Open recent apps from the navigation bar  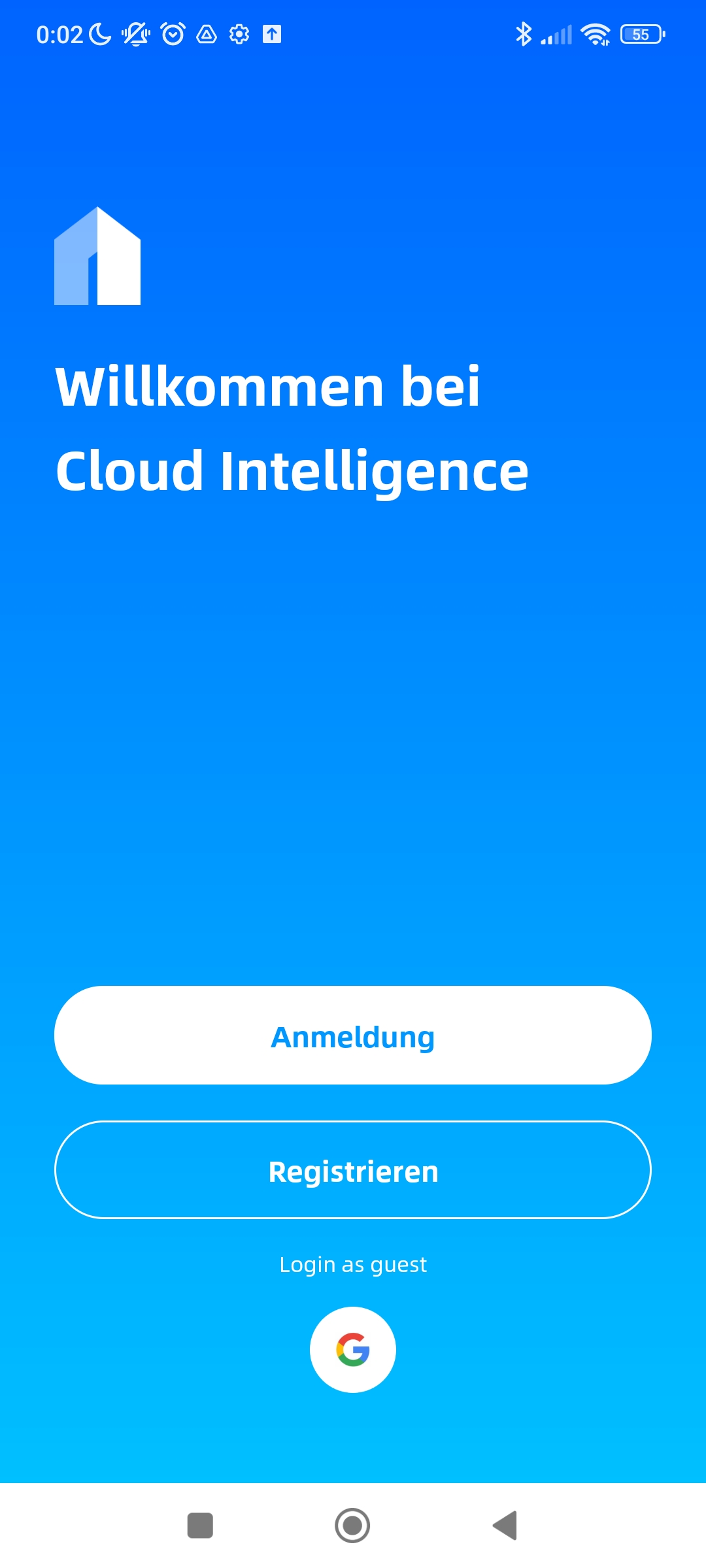pos(200,1526)
